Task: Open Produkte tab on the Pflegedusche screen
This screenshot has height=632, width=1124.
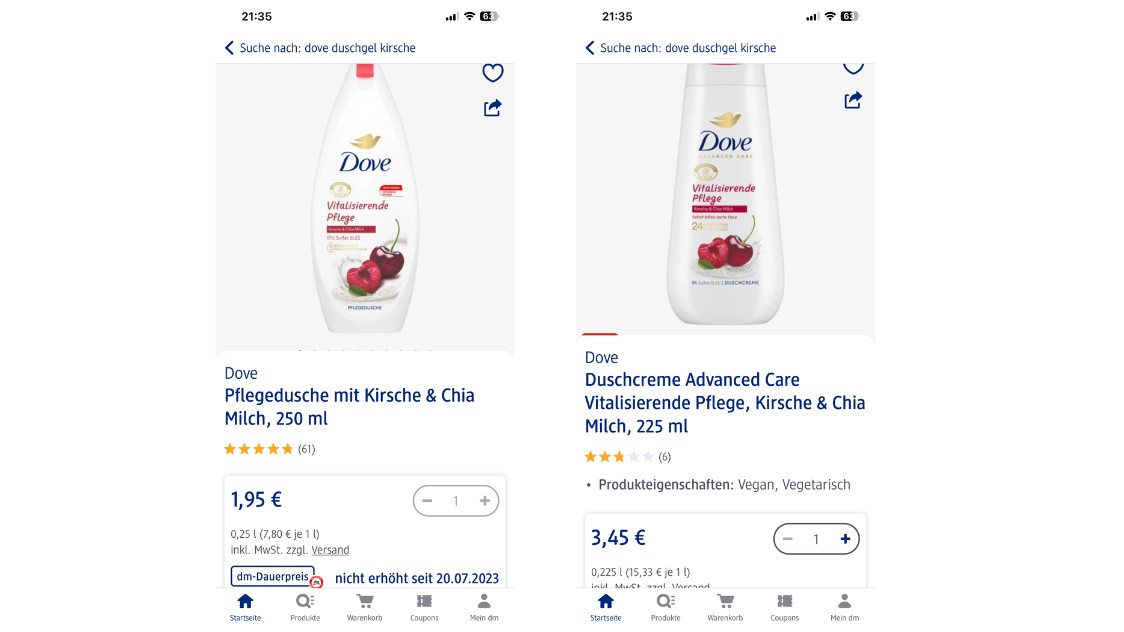Action: (305, 607)
